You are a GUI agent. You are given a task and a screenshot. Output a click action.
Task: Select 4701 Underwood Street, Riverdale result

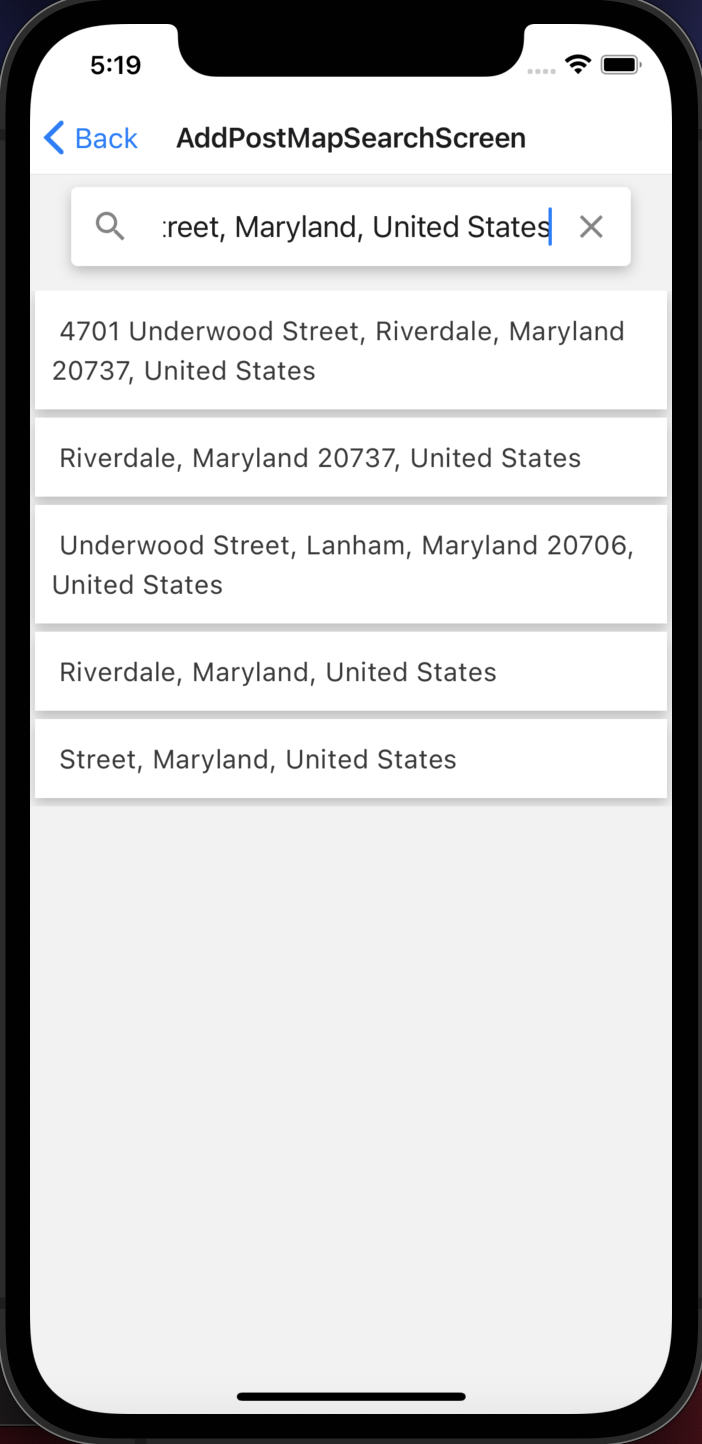(350, 350)
